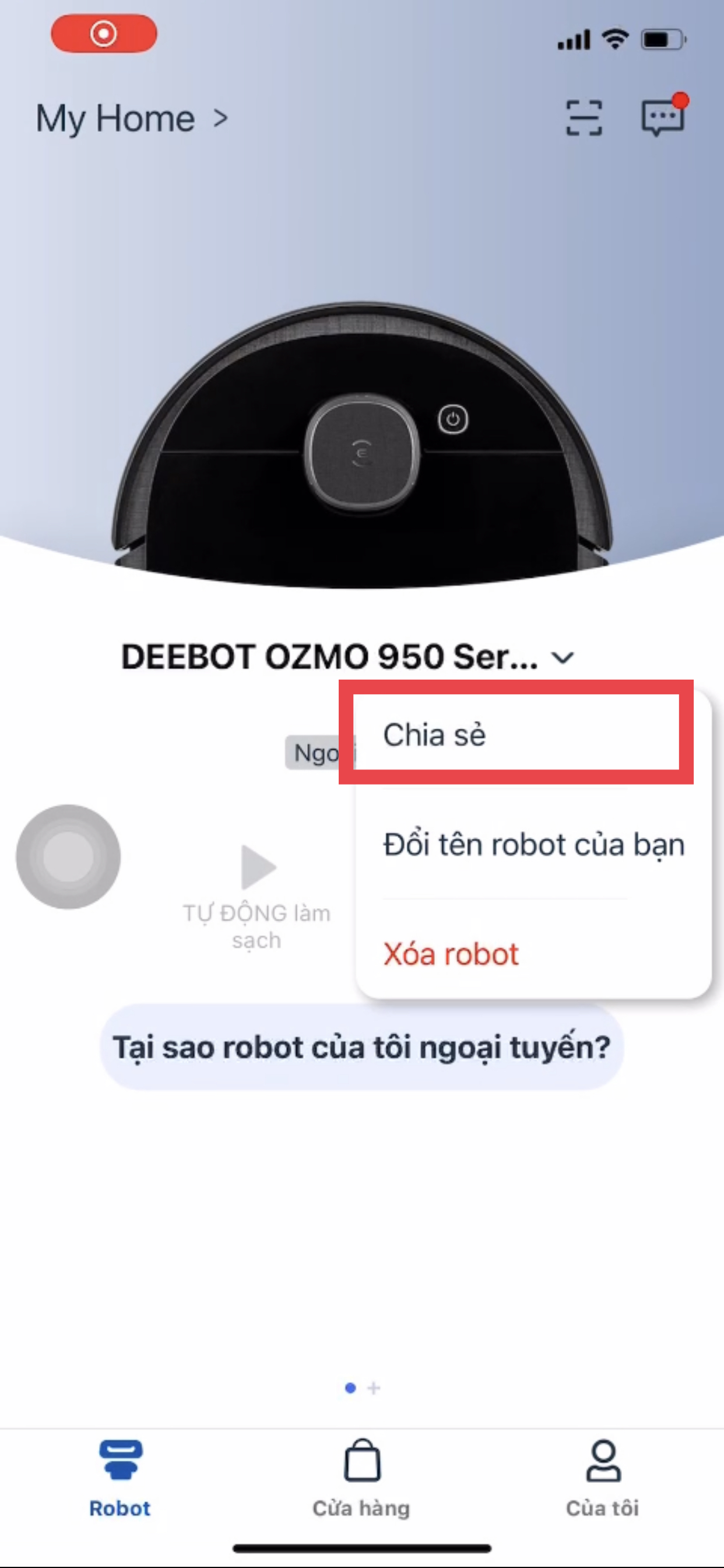
Task: Choose Đổi tên robot của bạn
Action: click(x=533, y=844)
